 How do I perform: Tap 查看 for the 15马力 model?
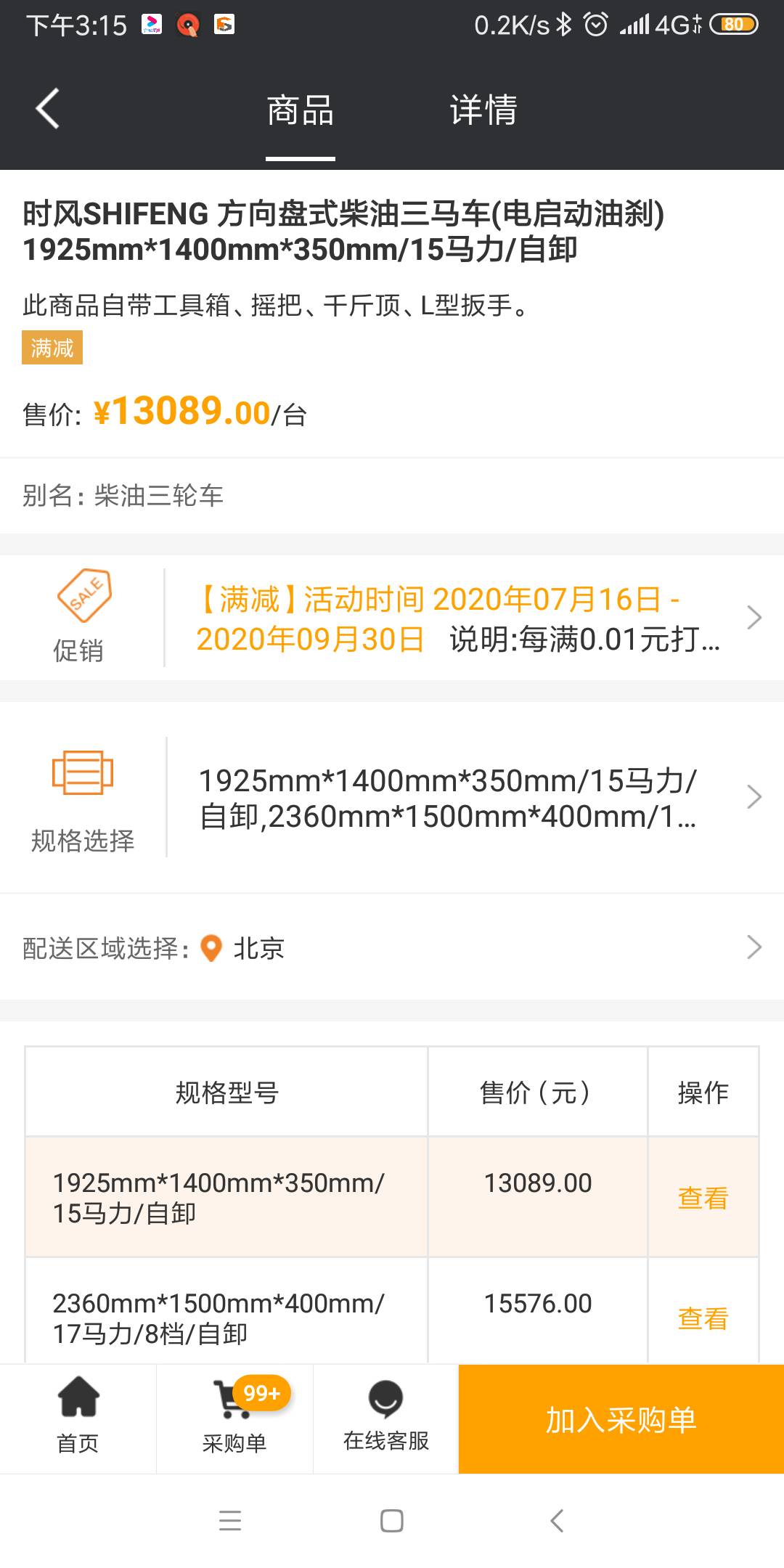tap(703, 1198)
